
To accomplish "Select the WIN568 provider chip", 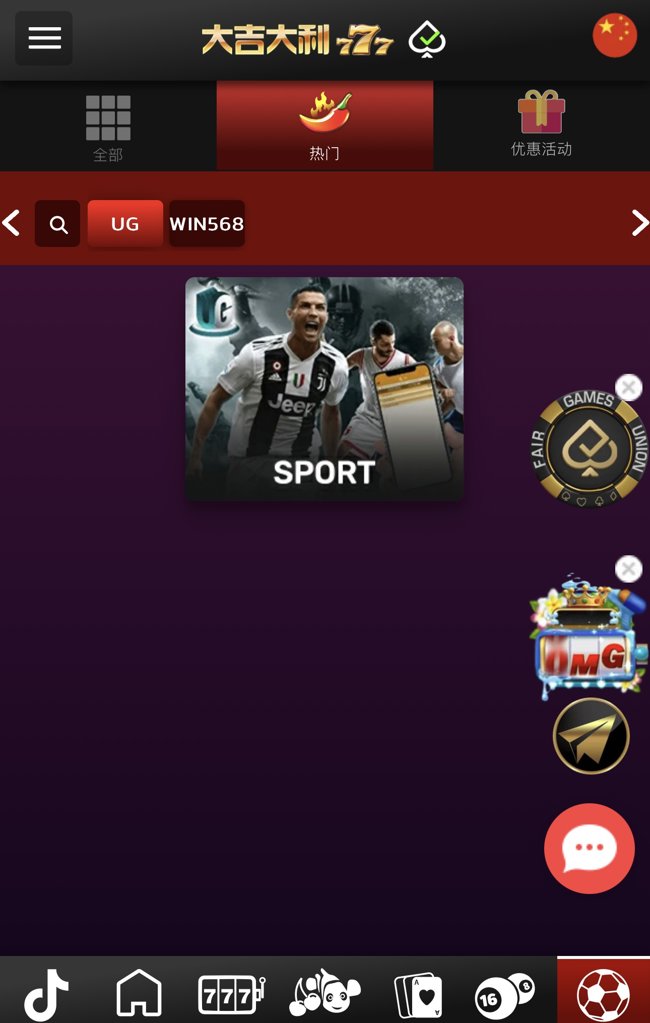I will [206, 224].
